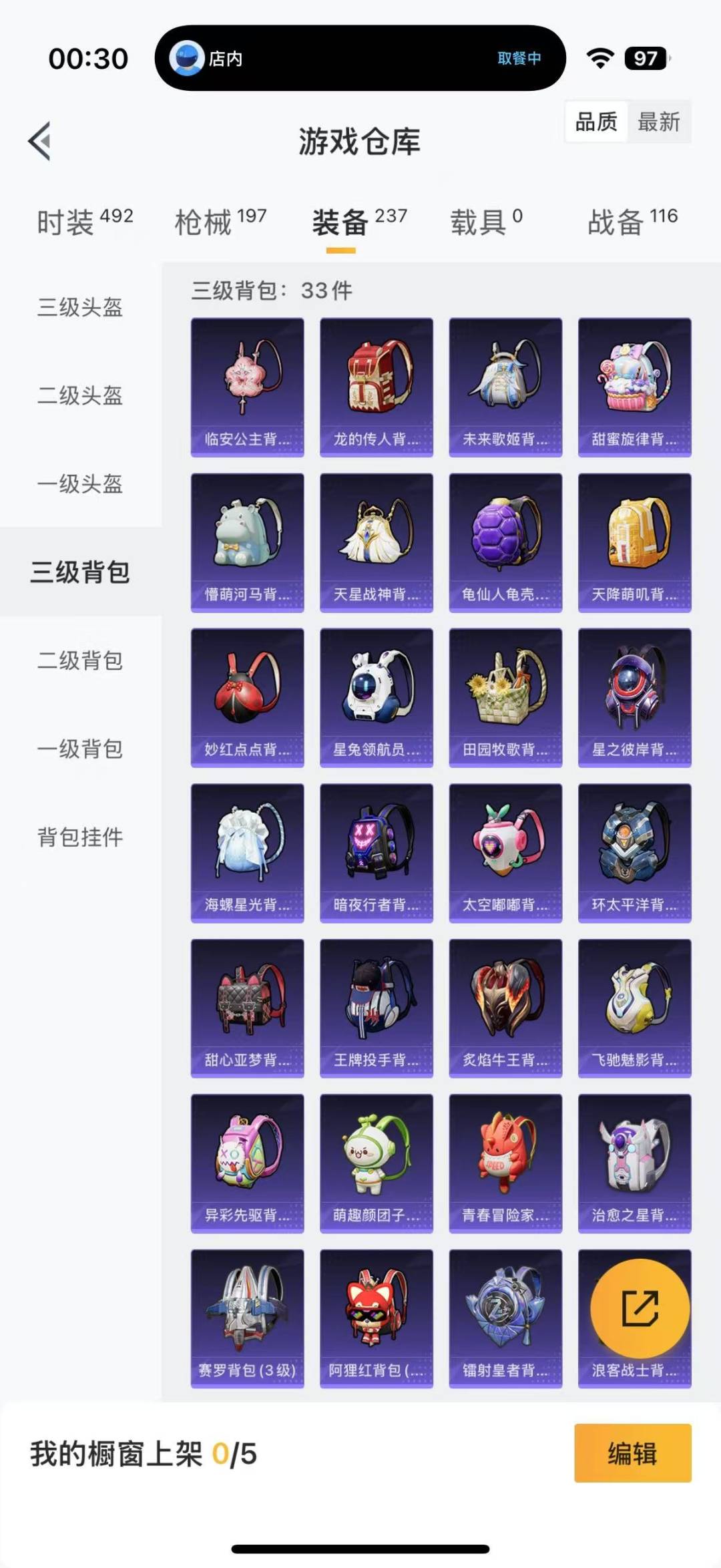This screenshot has height=1568, width=721.
Task: Open the 背包挂件 category
Action: click(x=80, y=837)
